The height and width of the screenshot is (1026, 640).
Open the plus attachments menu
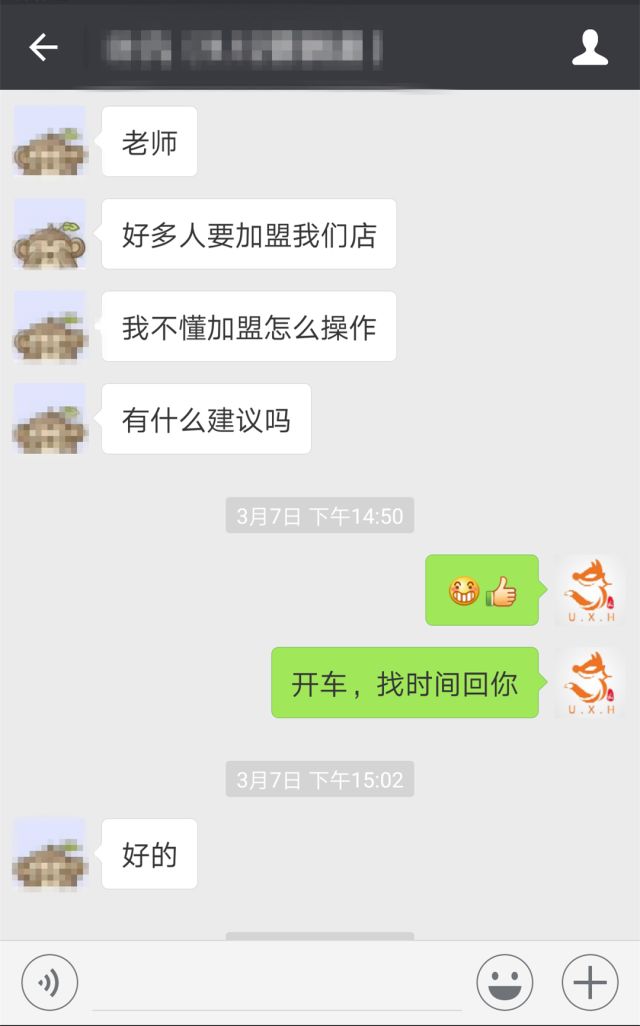[x=590, y=984]
